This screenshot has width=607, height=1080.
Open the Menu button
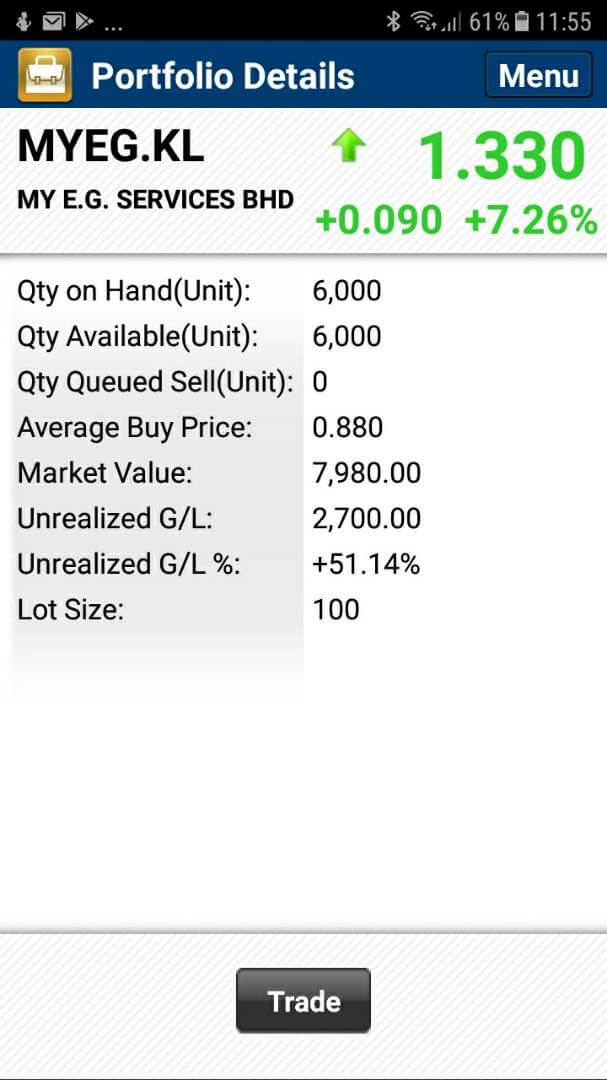pyautogui.click(x=538, y=75)
